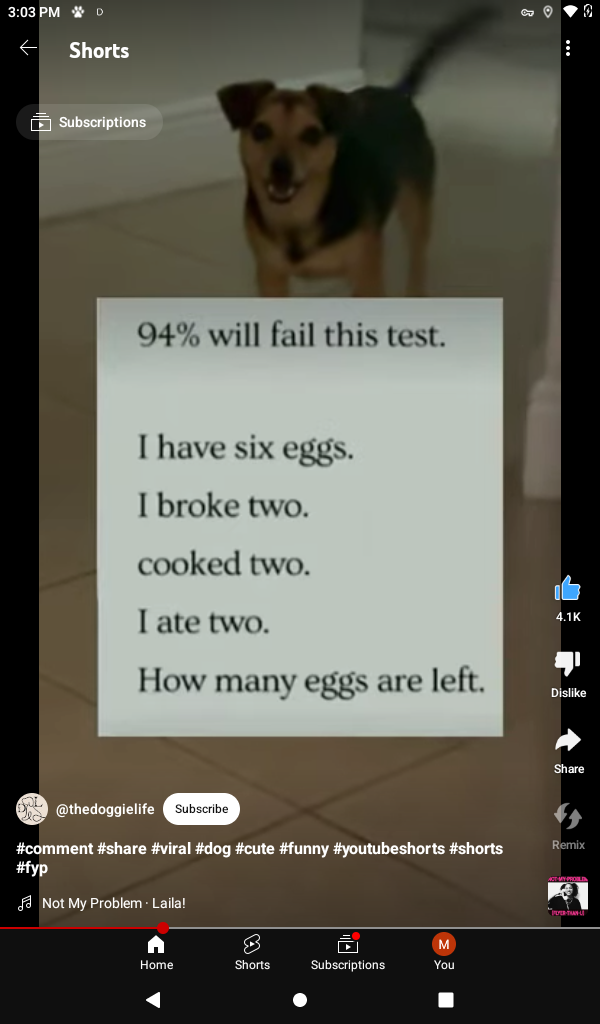Open the three-dot overflow menu
This screenshot has height=1024, width=600.
point(567,48)
